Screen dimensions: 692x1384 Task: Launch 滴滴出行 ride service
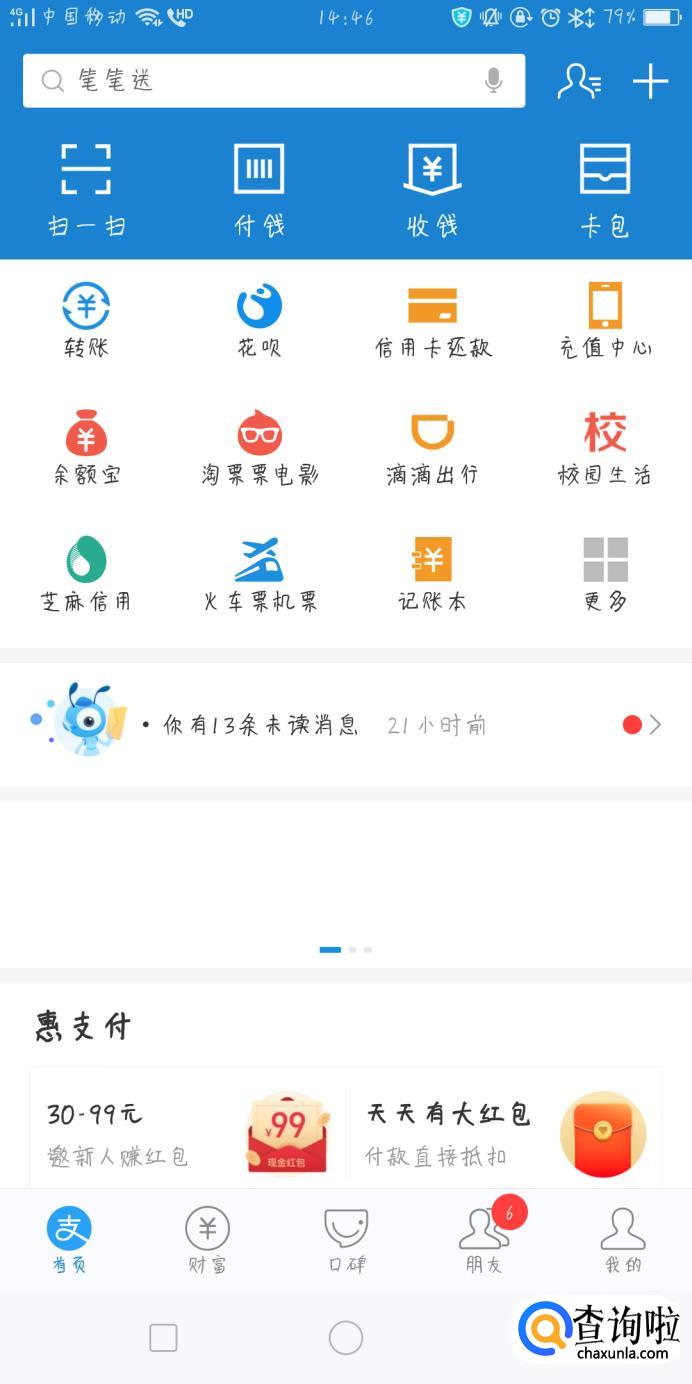[x=433, y=447]
